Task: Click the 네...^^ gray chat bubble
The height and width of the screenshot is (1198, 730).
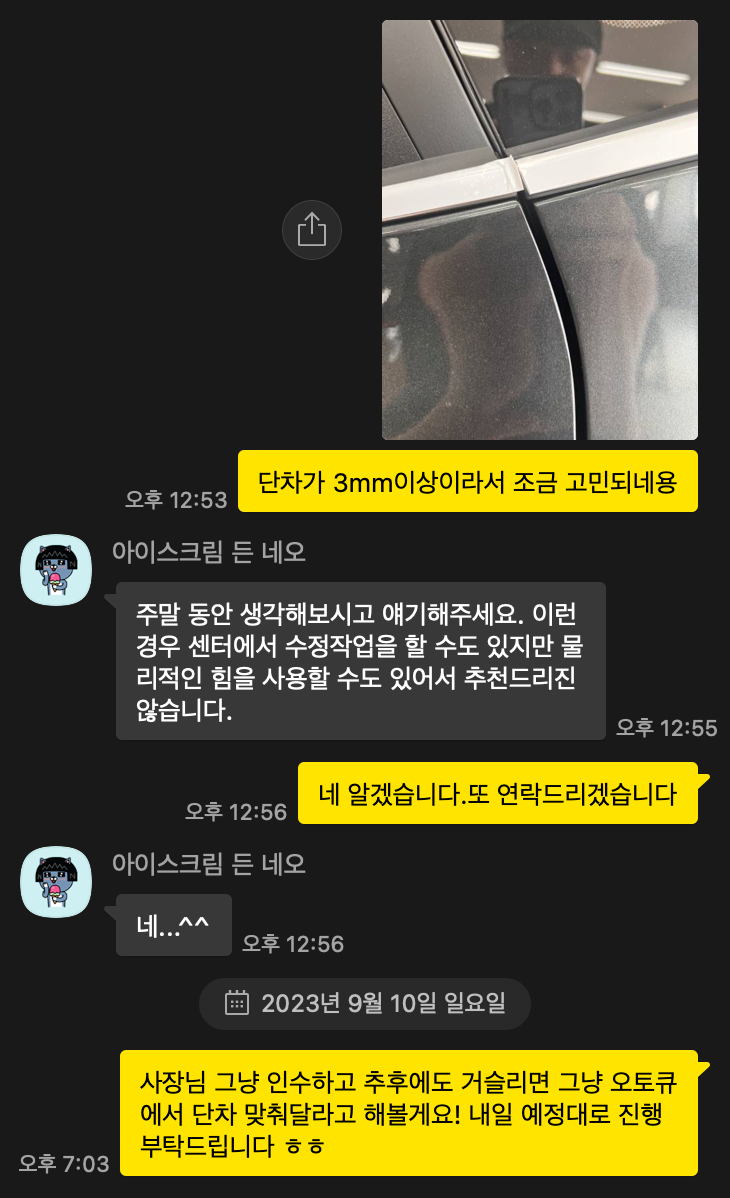Action: click(172, 926)
